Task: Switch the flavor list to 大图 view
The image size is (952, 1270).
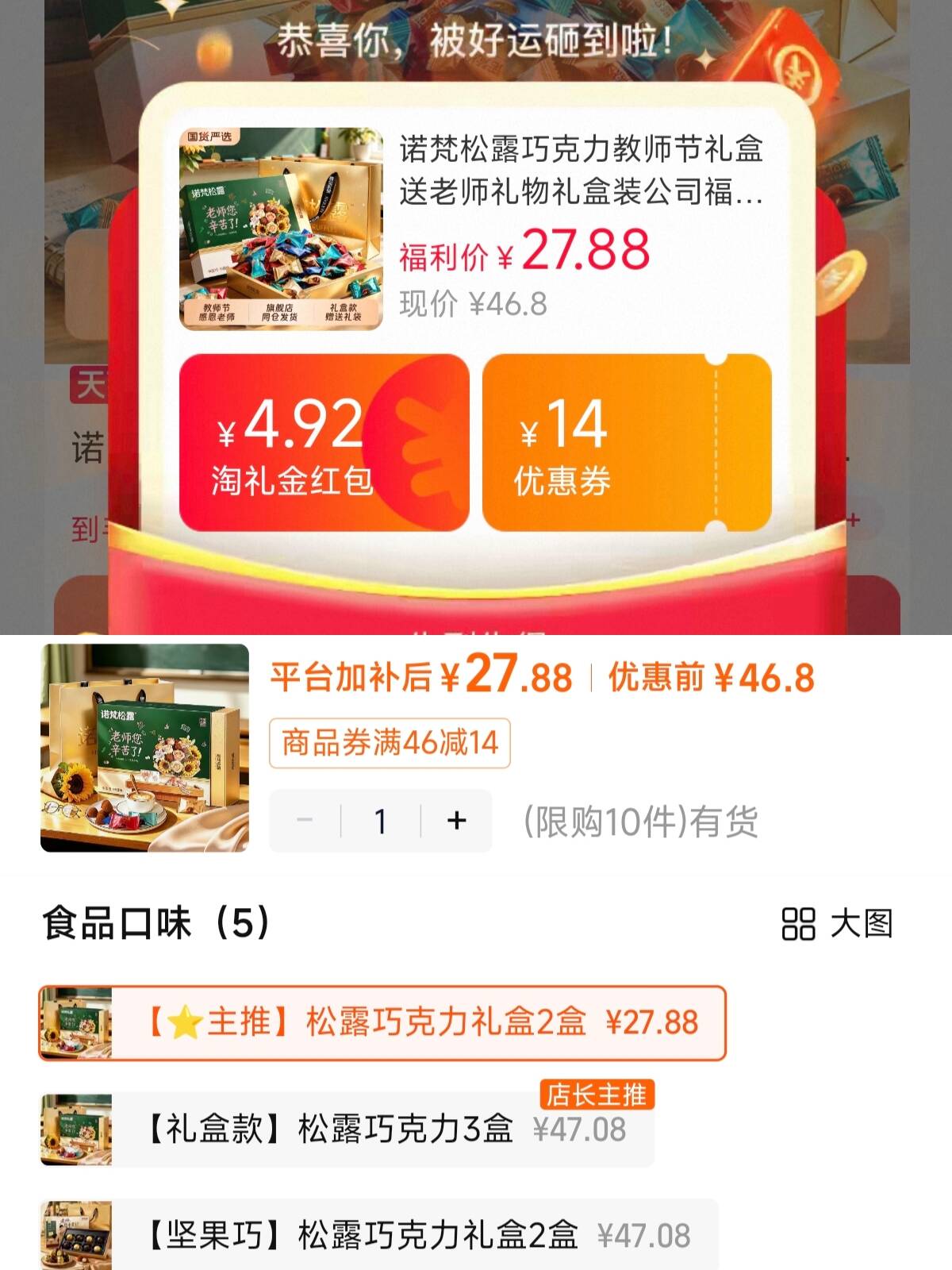Action: point(837,924)
